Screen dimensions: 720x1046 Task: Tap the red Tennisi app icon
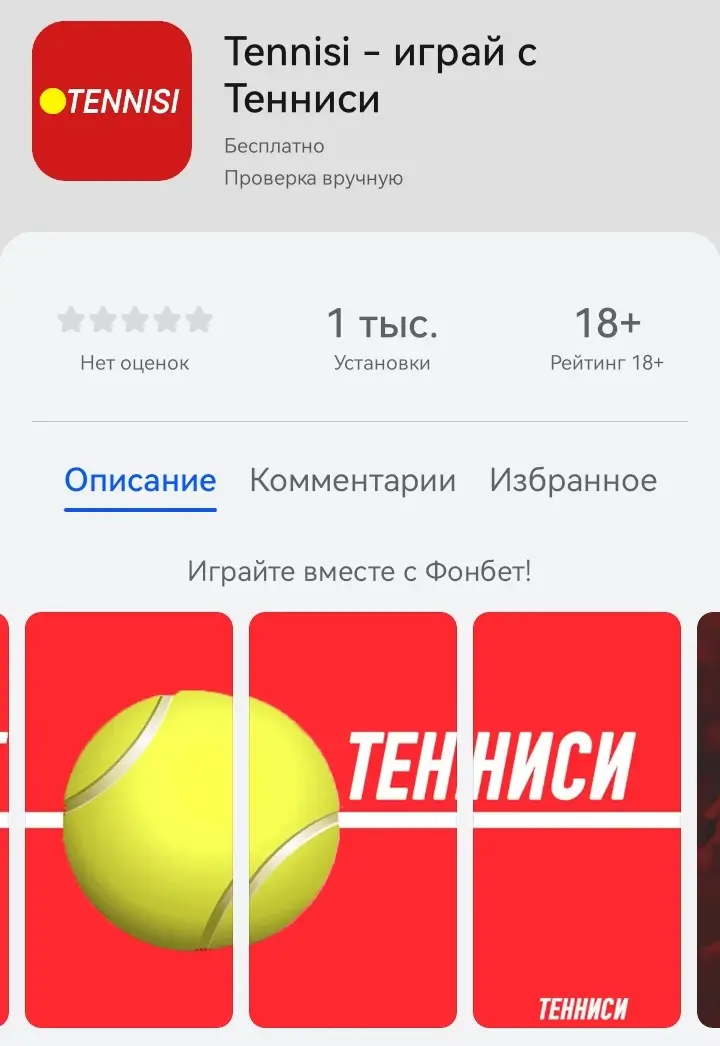[110, 101]
